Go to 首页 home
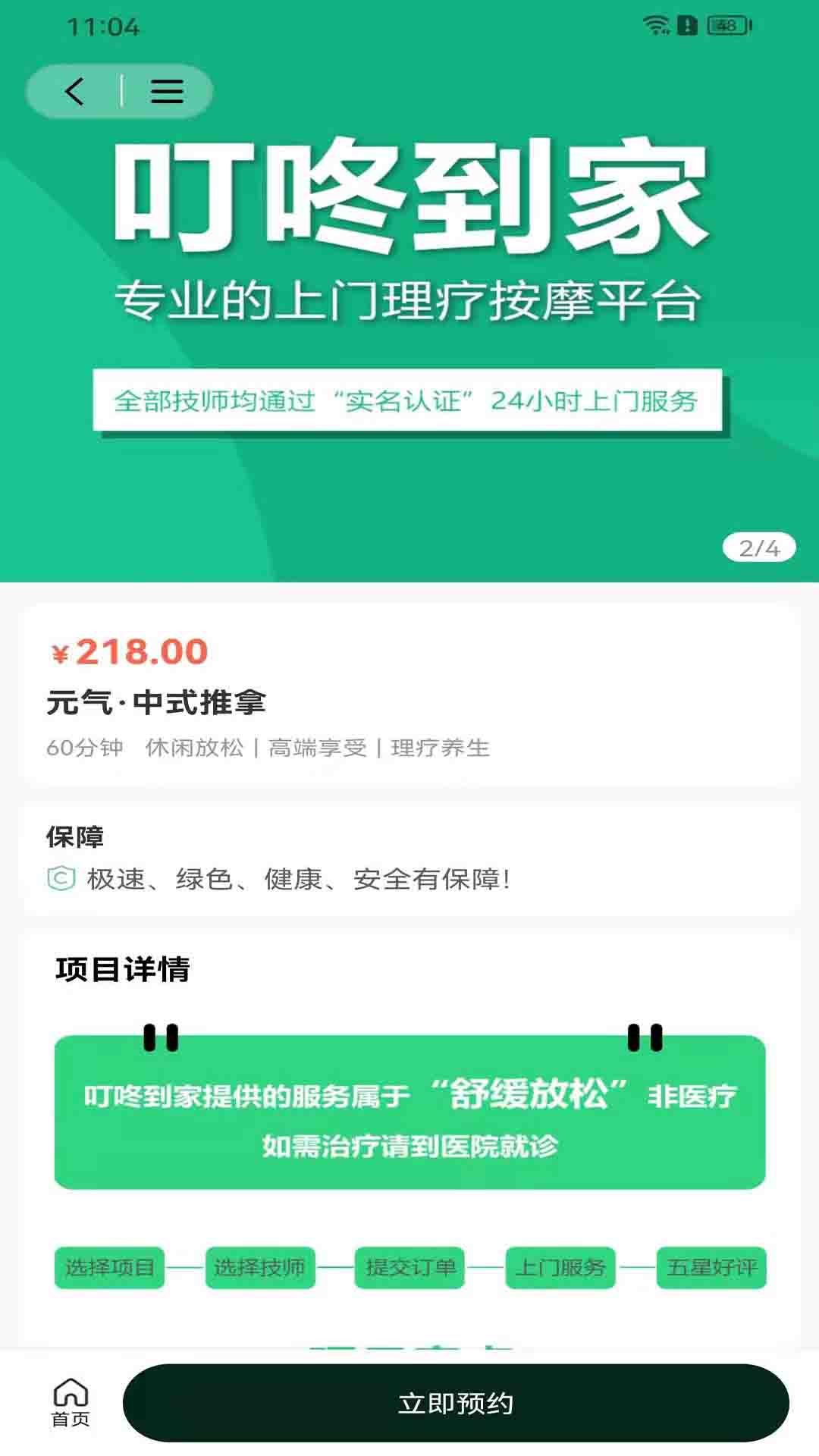 tap(71, 1403)
